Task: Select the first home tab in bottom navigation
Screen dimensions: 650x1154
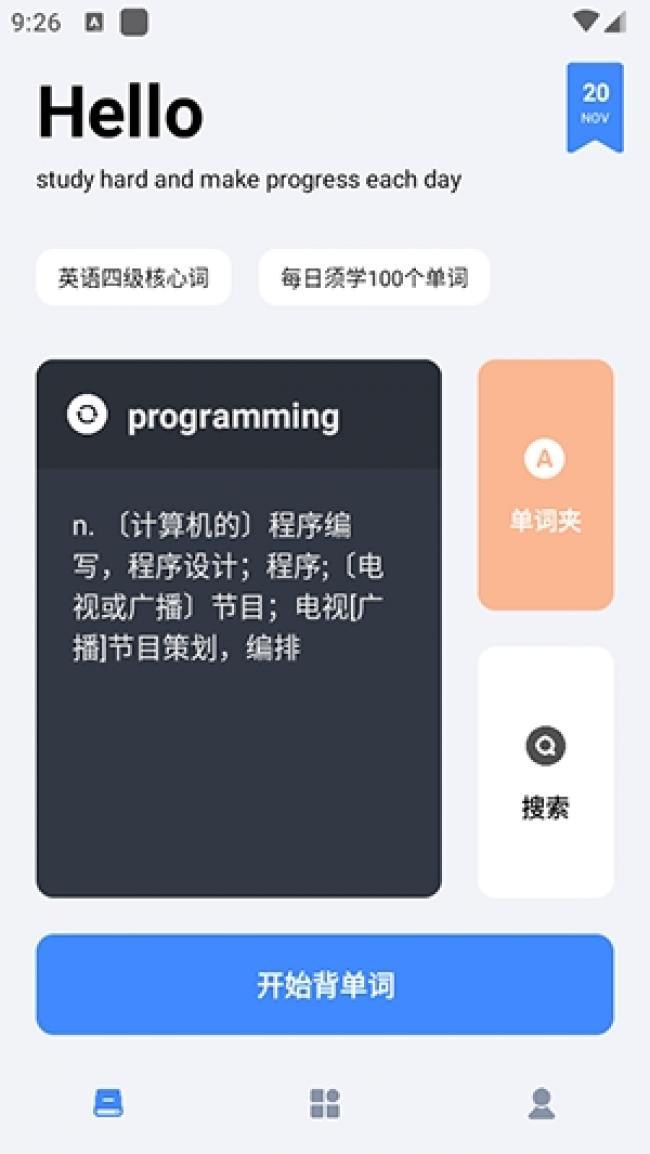Action: 108,1104
